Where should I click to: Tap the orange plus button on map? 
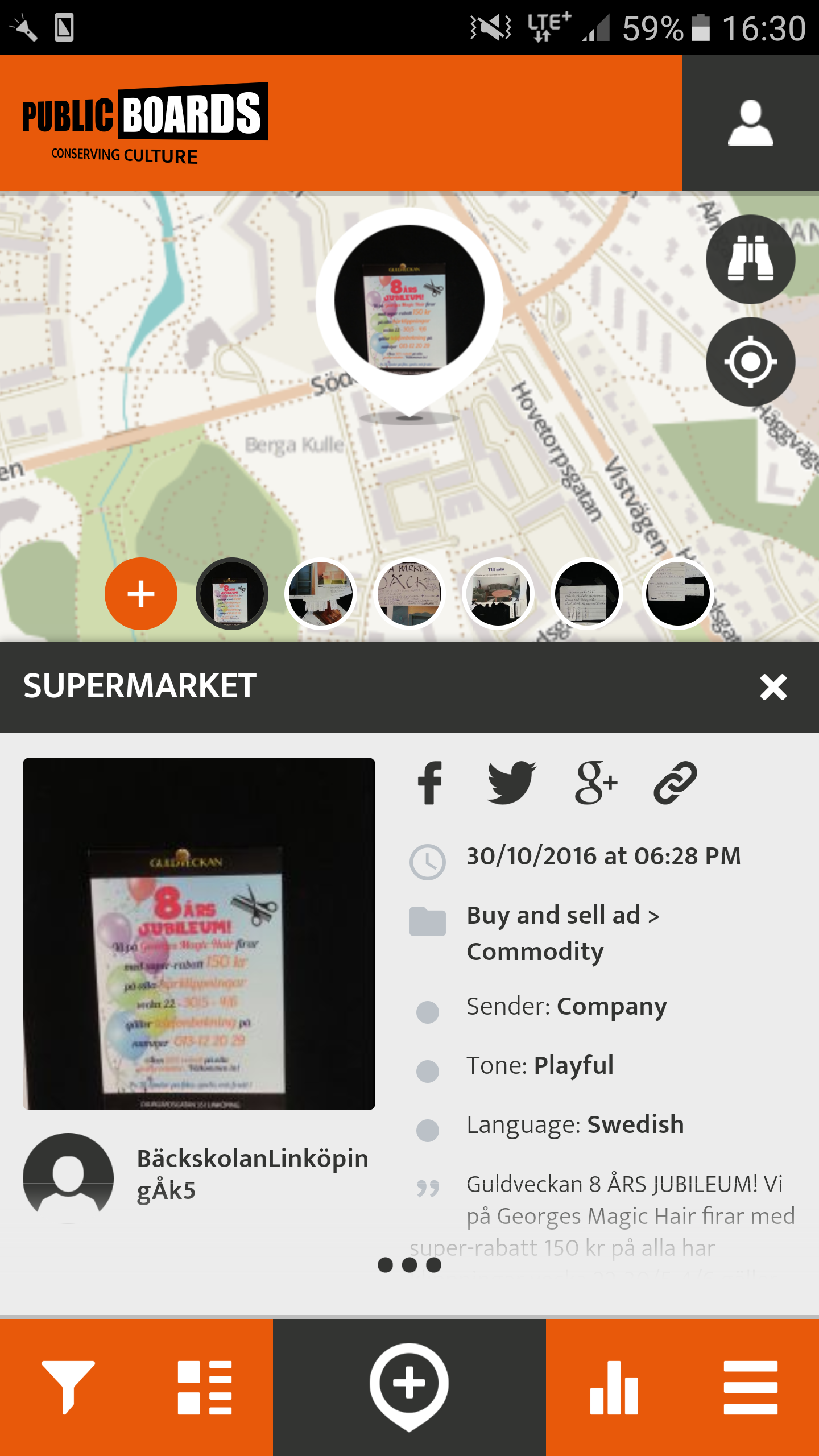(x=141, y=594)
